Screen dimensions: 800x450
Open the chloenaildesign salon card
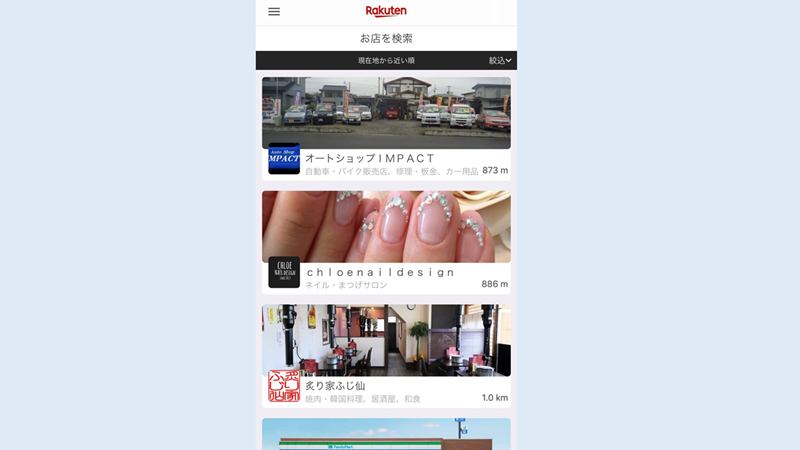[x=386, y=241]
